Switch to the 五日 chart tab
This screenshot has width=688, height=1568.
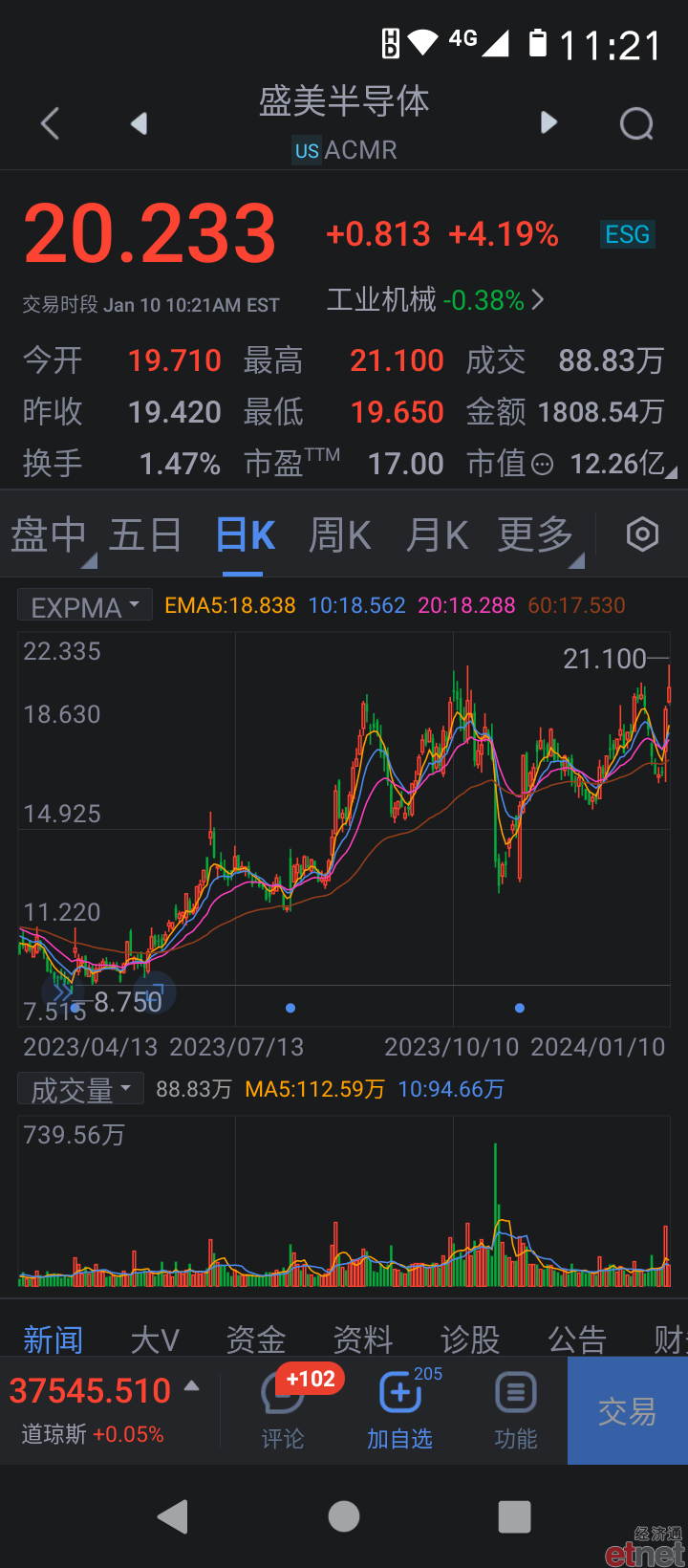pyautogui.click(x=145, y=535)
